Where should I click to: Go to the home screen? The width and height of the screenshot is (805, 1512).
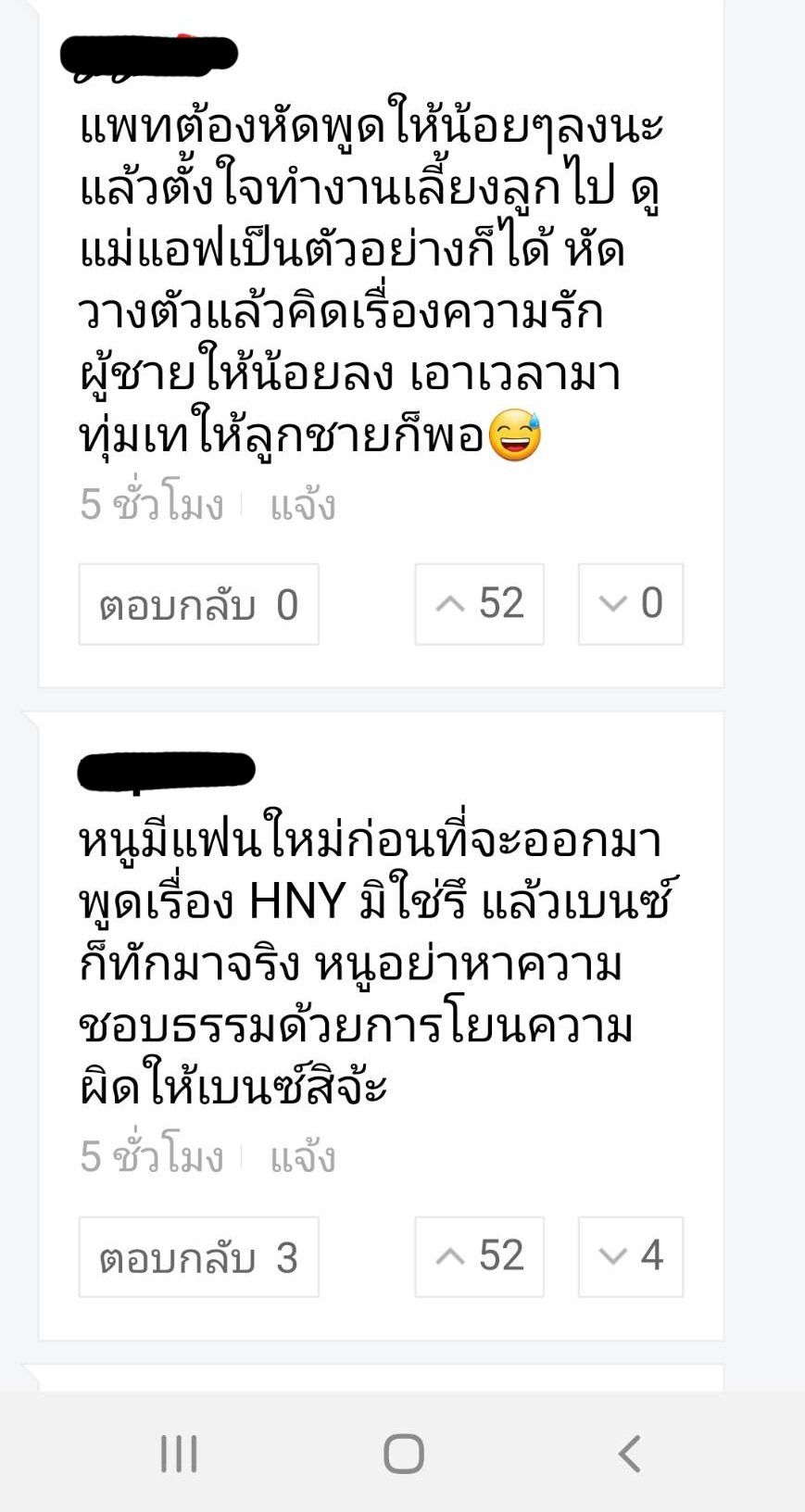pos(404,1454)
